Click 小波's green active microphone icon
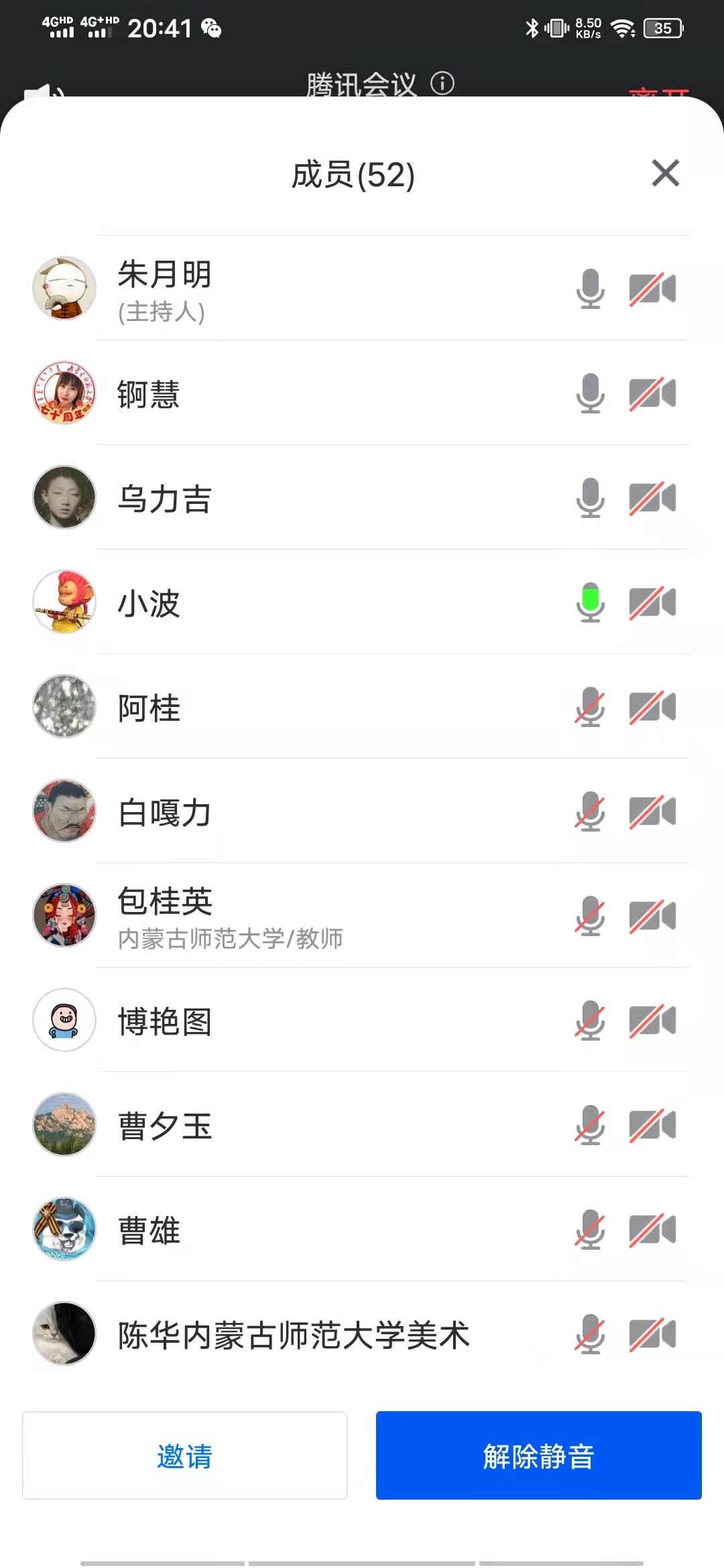Viewport: 724px width, 1568px height. click(590, 601)
